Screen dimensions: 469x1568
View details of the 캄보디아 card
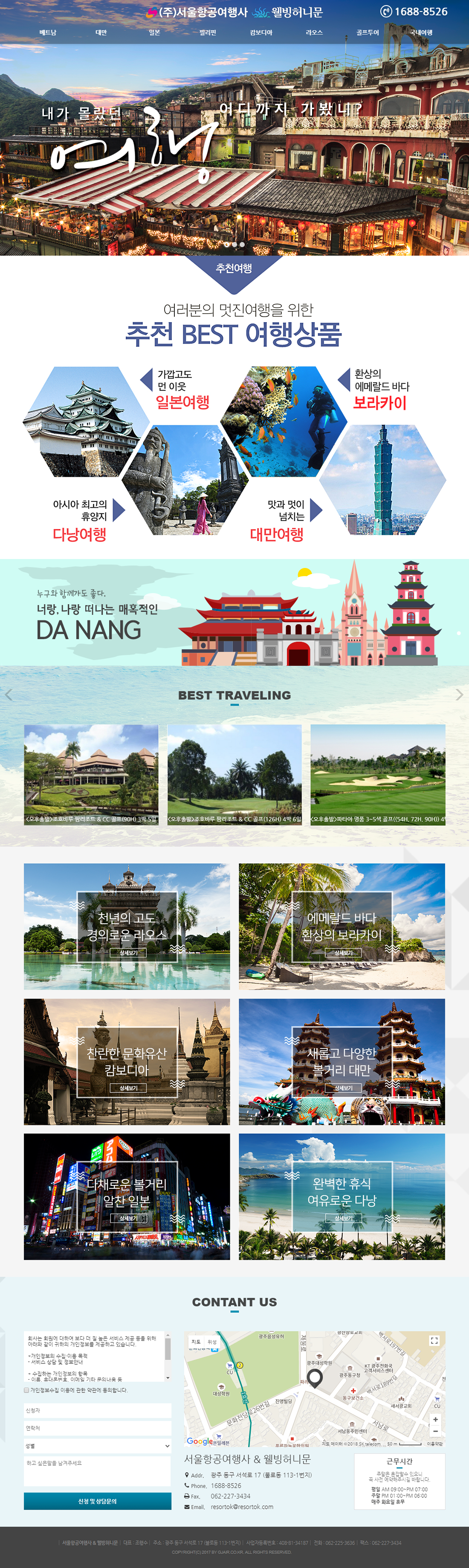tap(128, 1088)
